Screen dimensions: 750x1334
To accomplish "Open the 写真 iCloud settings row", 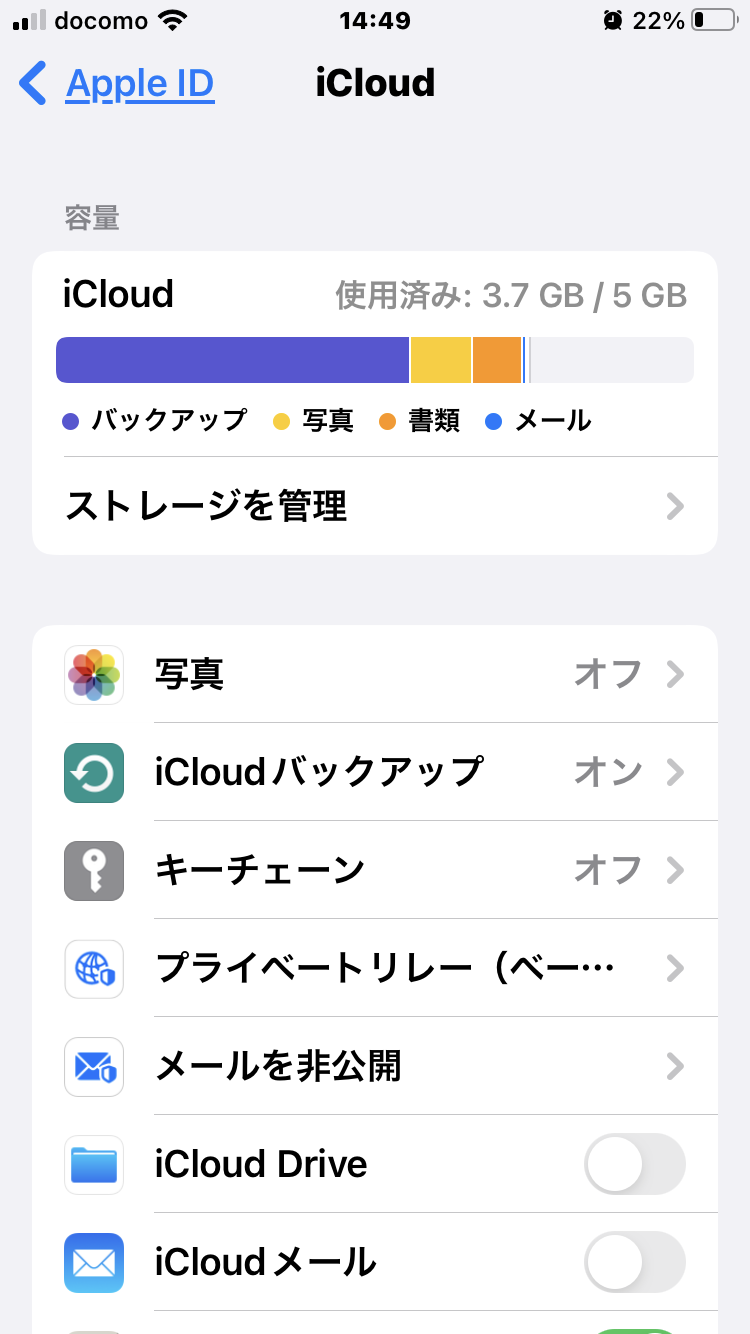I will pyautogui.click(x=375, y=675).
